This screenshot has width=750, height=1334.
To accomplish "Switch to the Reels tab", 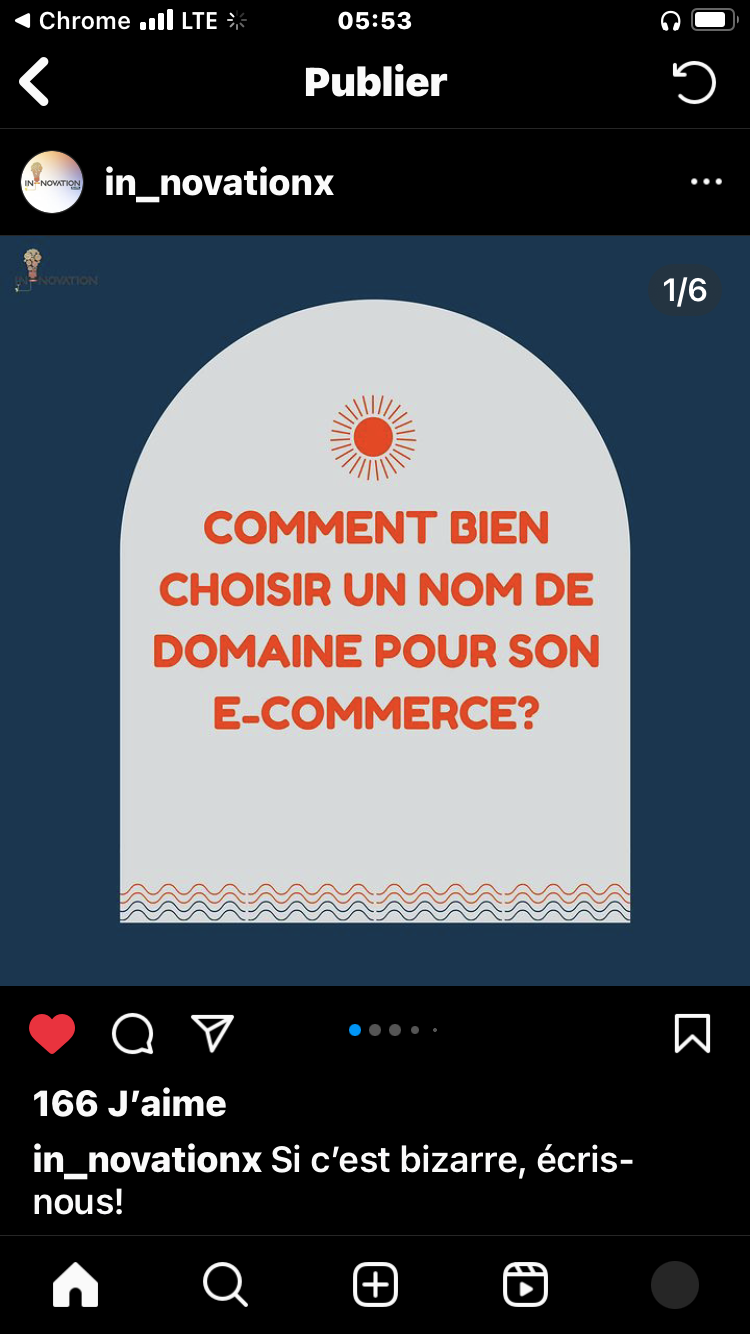I will pos(526,1284).
